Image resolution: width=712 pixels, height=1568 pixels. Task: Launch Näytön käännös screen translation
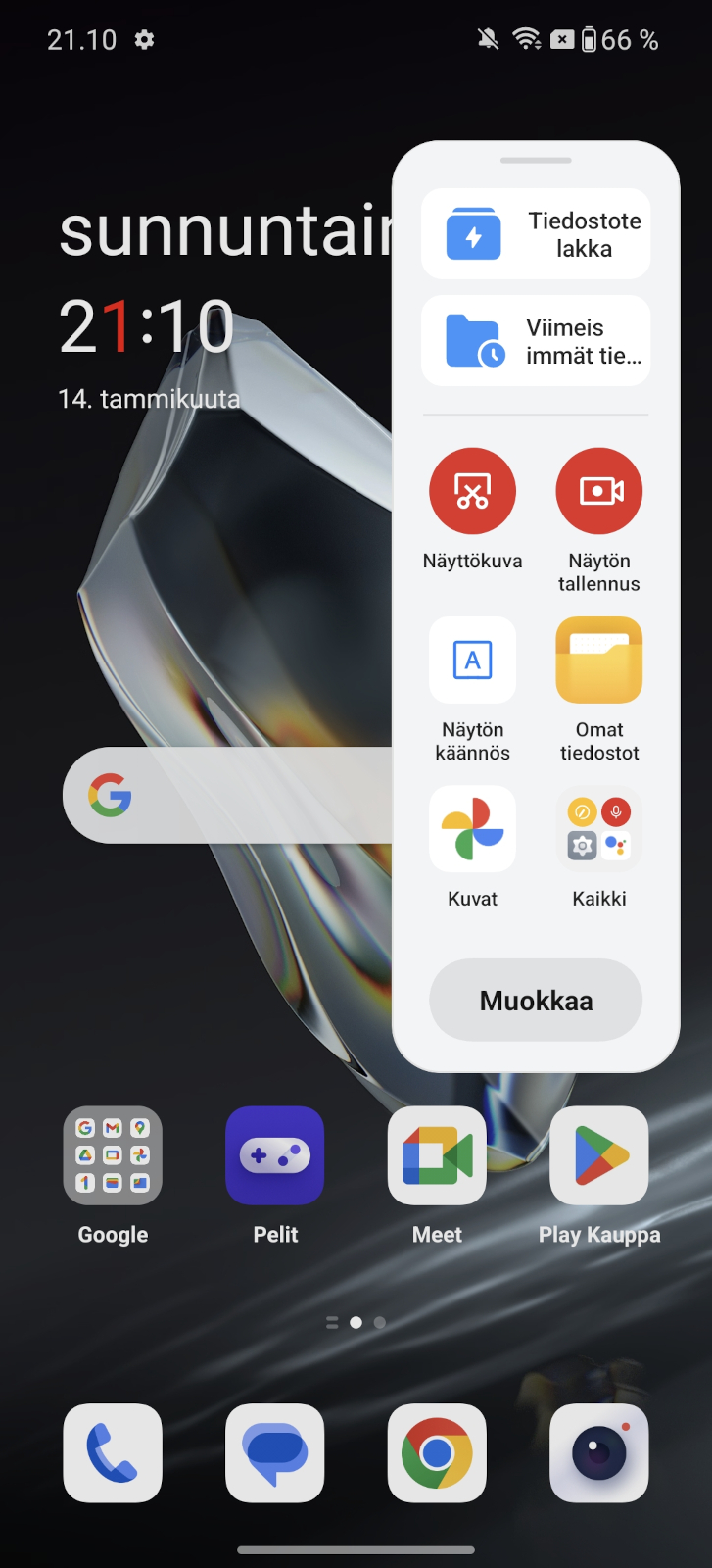click(x=472, y=660)
